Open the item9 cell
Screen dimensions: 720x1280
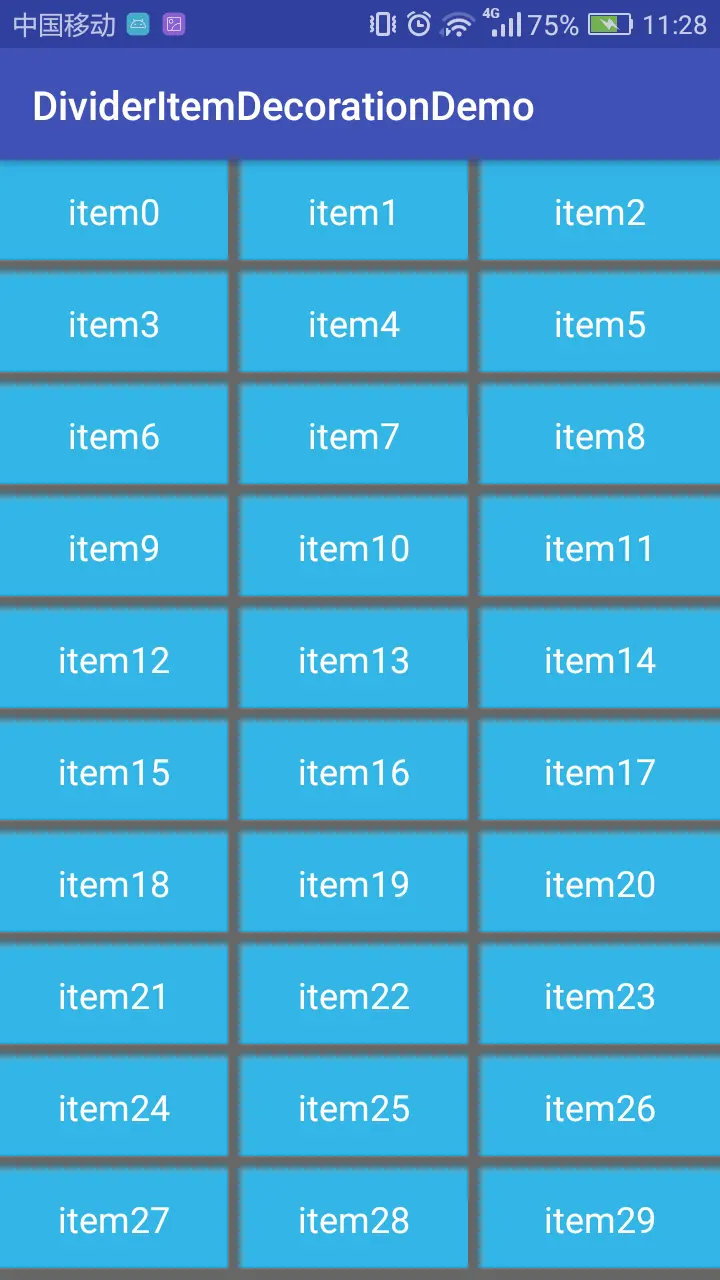[114, 548]
